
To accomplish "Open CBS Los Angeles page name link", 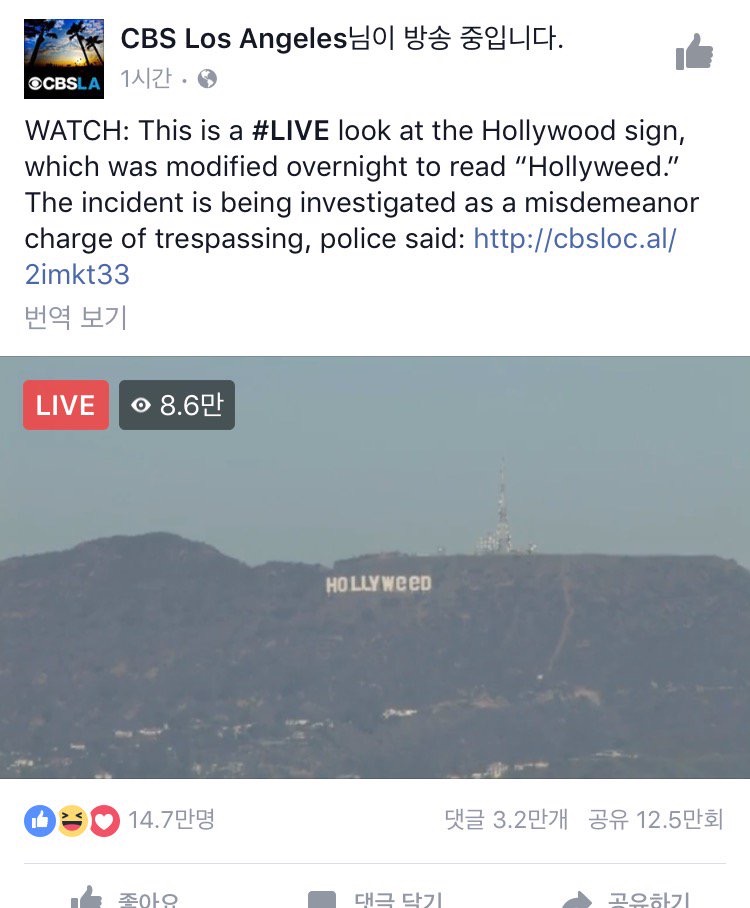I will pyautogui.click(x=232, y=39).
